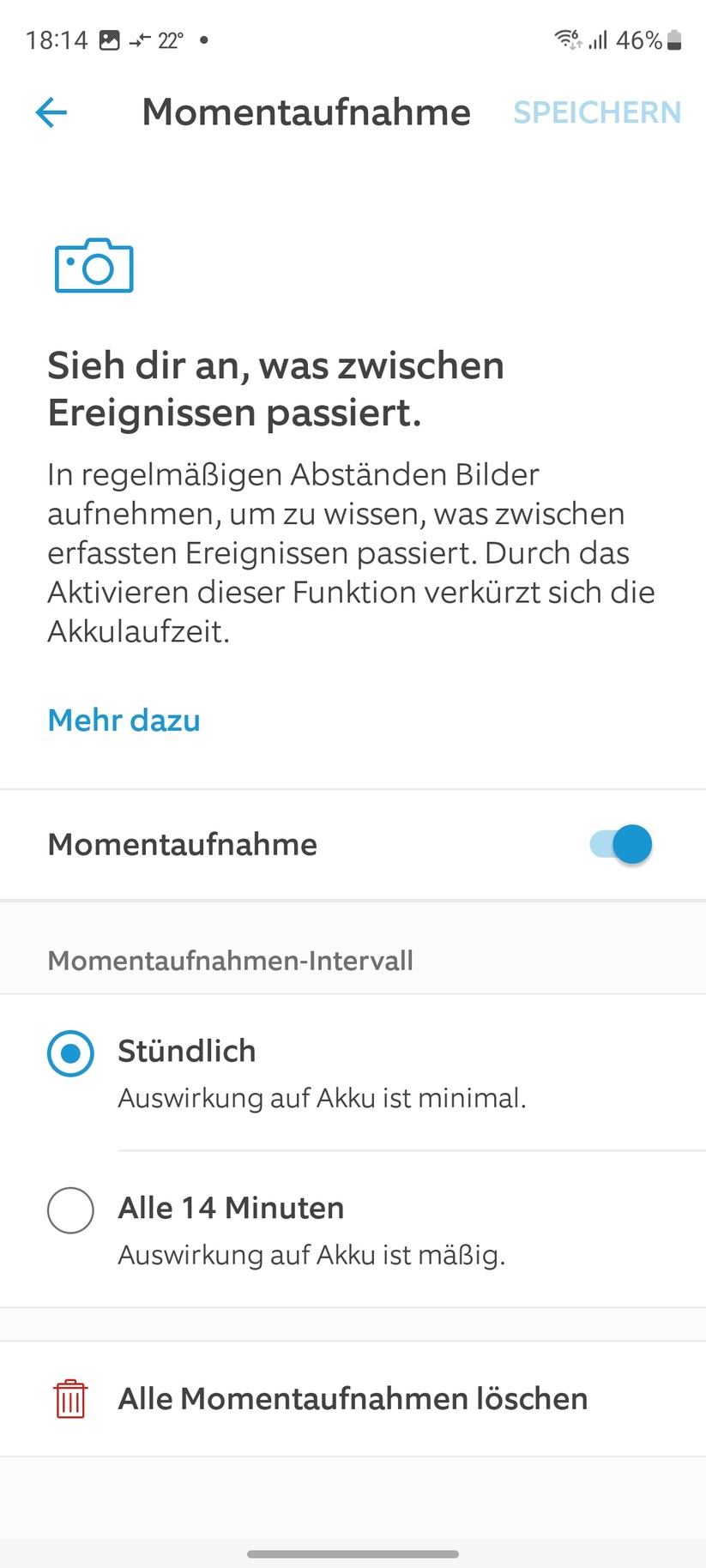Tap the red trash can icon
Image resolution: width=706 pixels, height=1568 pixels.
click(x=70, y=1398)
